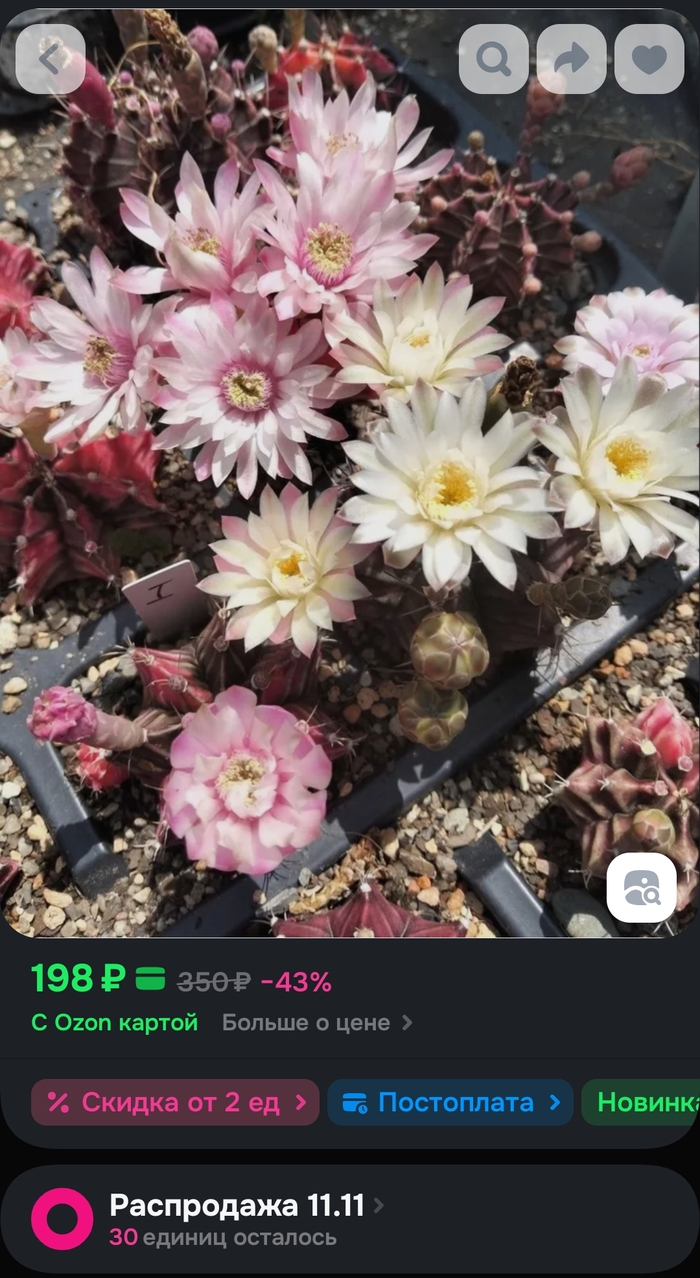The height and width of the screenshot is (1278, 700).
Task: Select the Новинка chip
Action: tap(645, 1102)
